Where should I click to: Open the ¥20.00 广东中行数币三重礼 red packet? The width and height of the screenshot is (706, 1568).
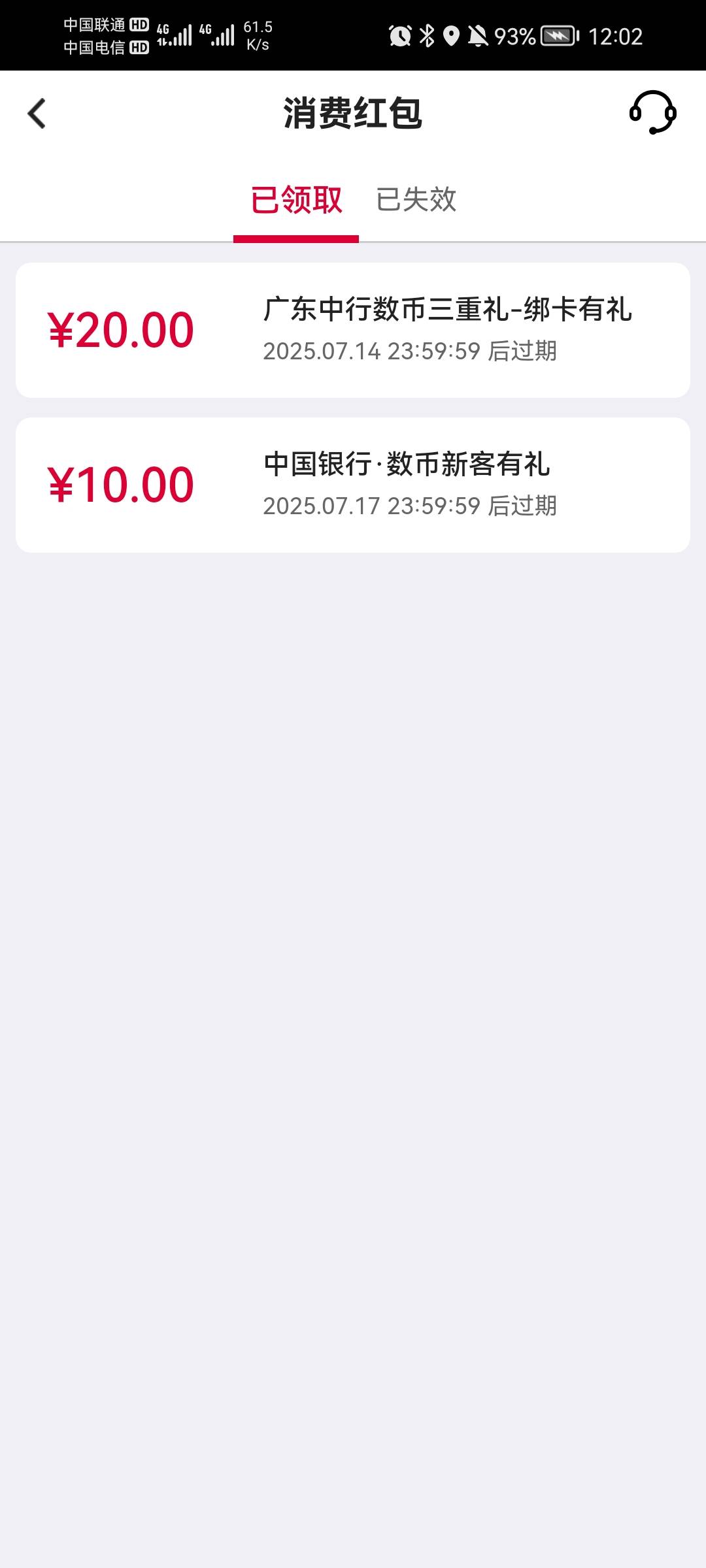pos(353,330)
